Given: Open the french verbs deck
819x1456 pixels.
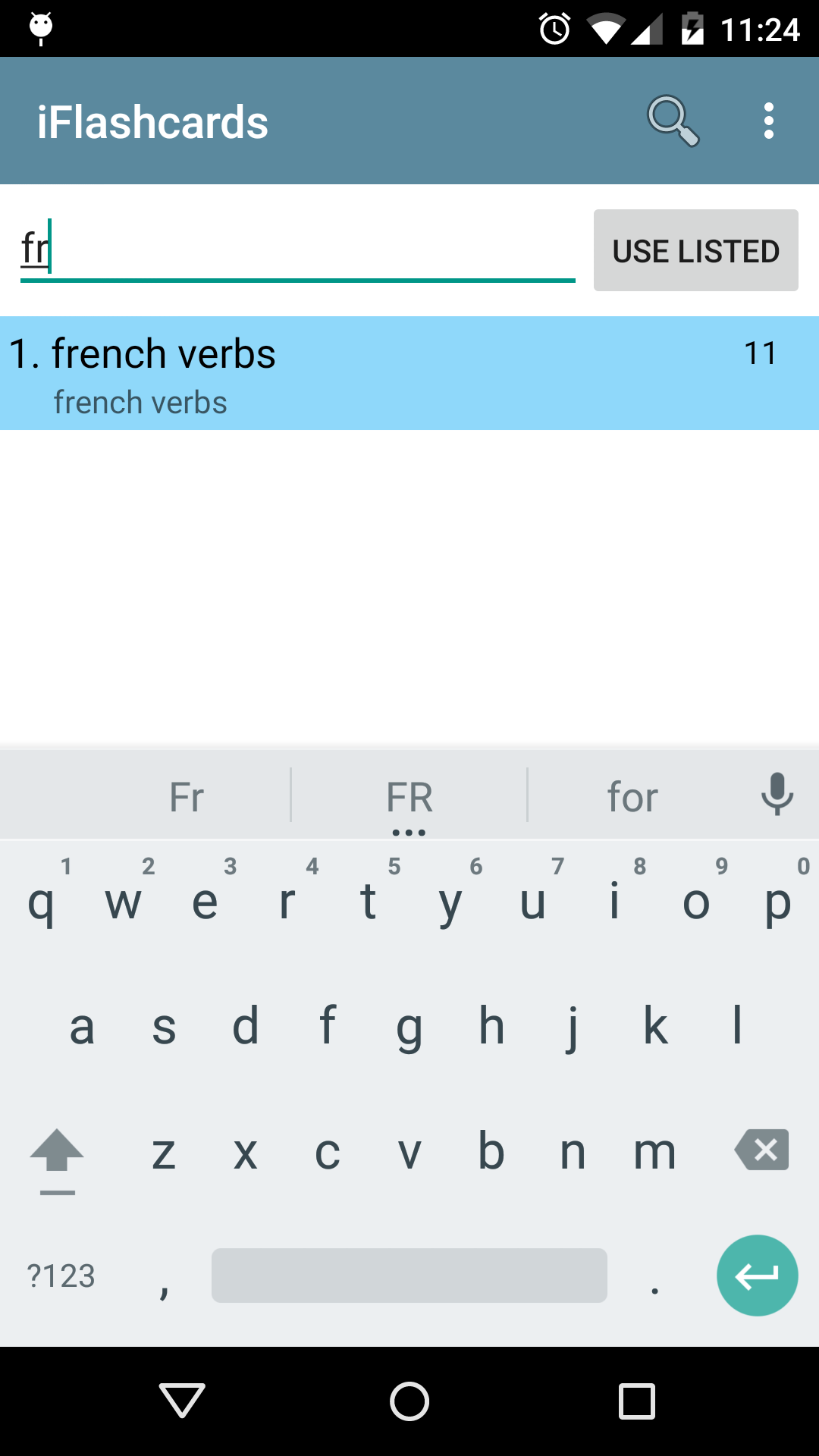Looking at the screenshot, I should point(409,373).
